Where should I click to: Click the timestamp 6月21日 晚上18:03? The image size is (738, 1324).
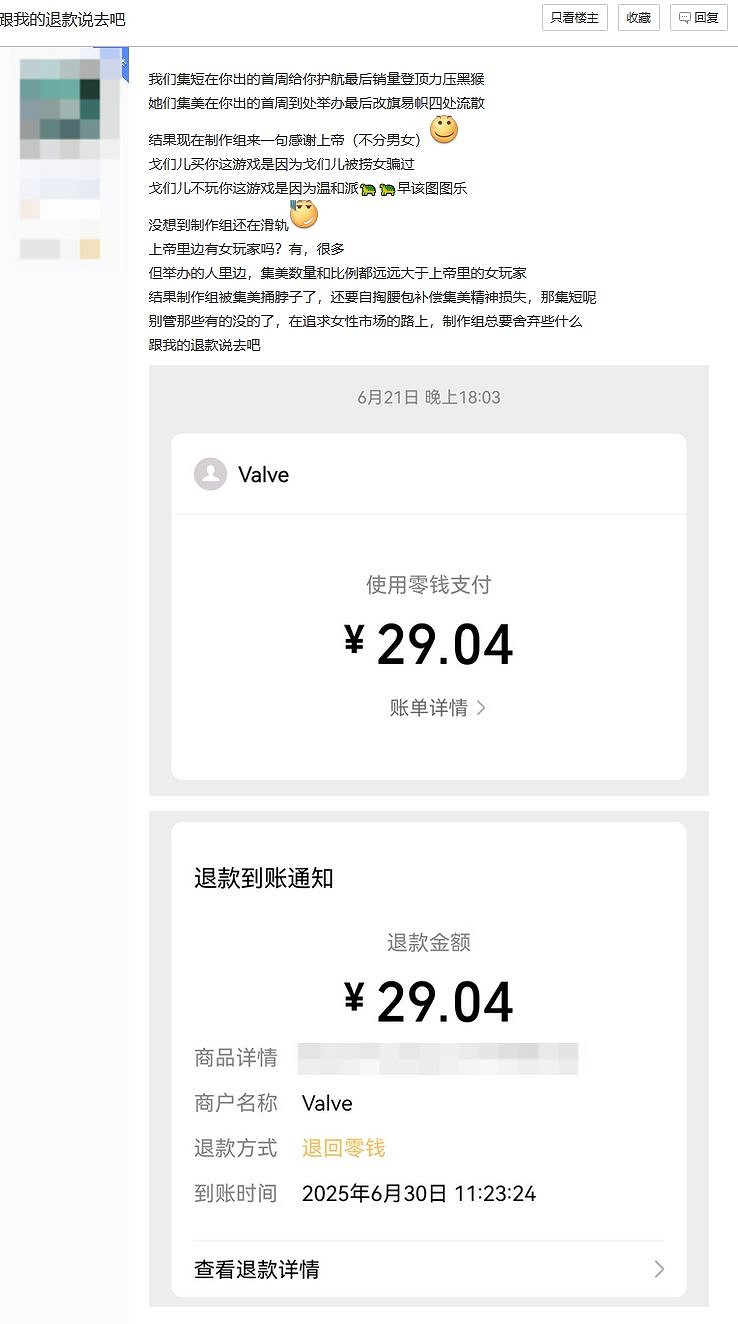pyautogui.click(x=428, y=397)
